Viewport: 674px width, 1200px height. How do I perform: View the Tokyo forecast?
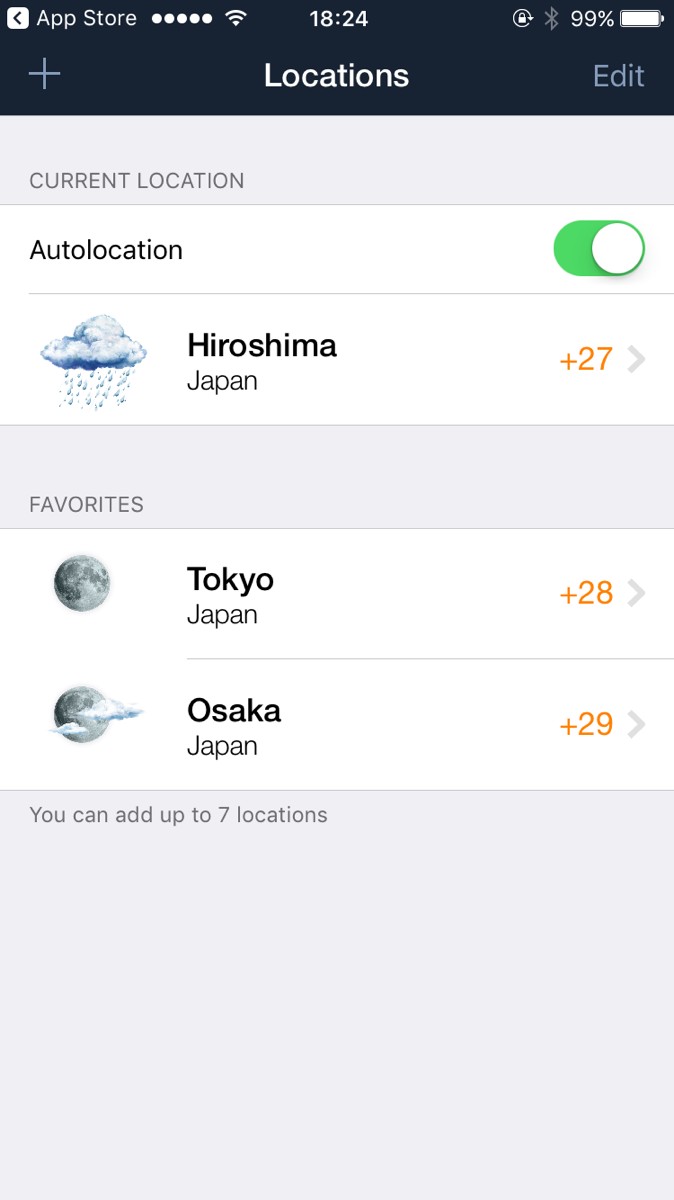(x=337, y=594)
